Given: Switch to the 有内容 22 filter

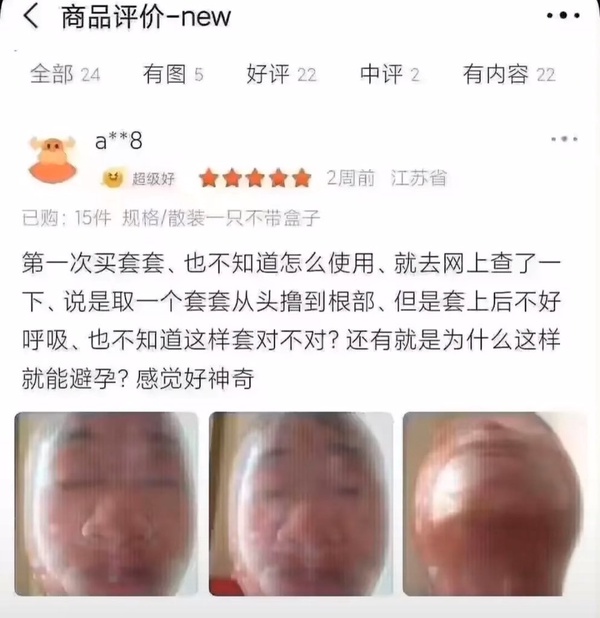Looking at the screenshot, I should tap(509, 74).
